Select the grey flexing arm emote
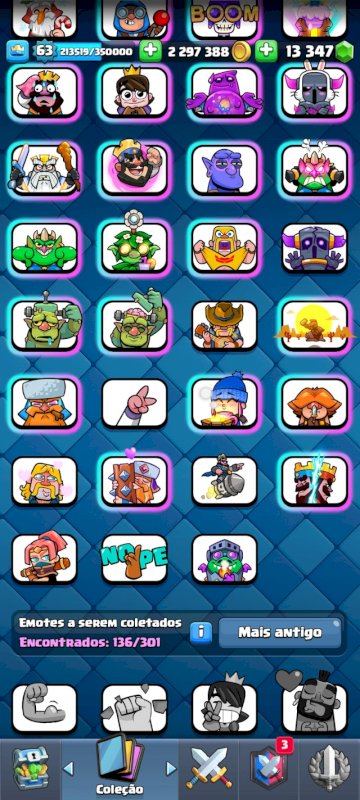This screenshot has width=360, height=800. pyautogui.click(x=44, y=708)
